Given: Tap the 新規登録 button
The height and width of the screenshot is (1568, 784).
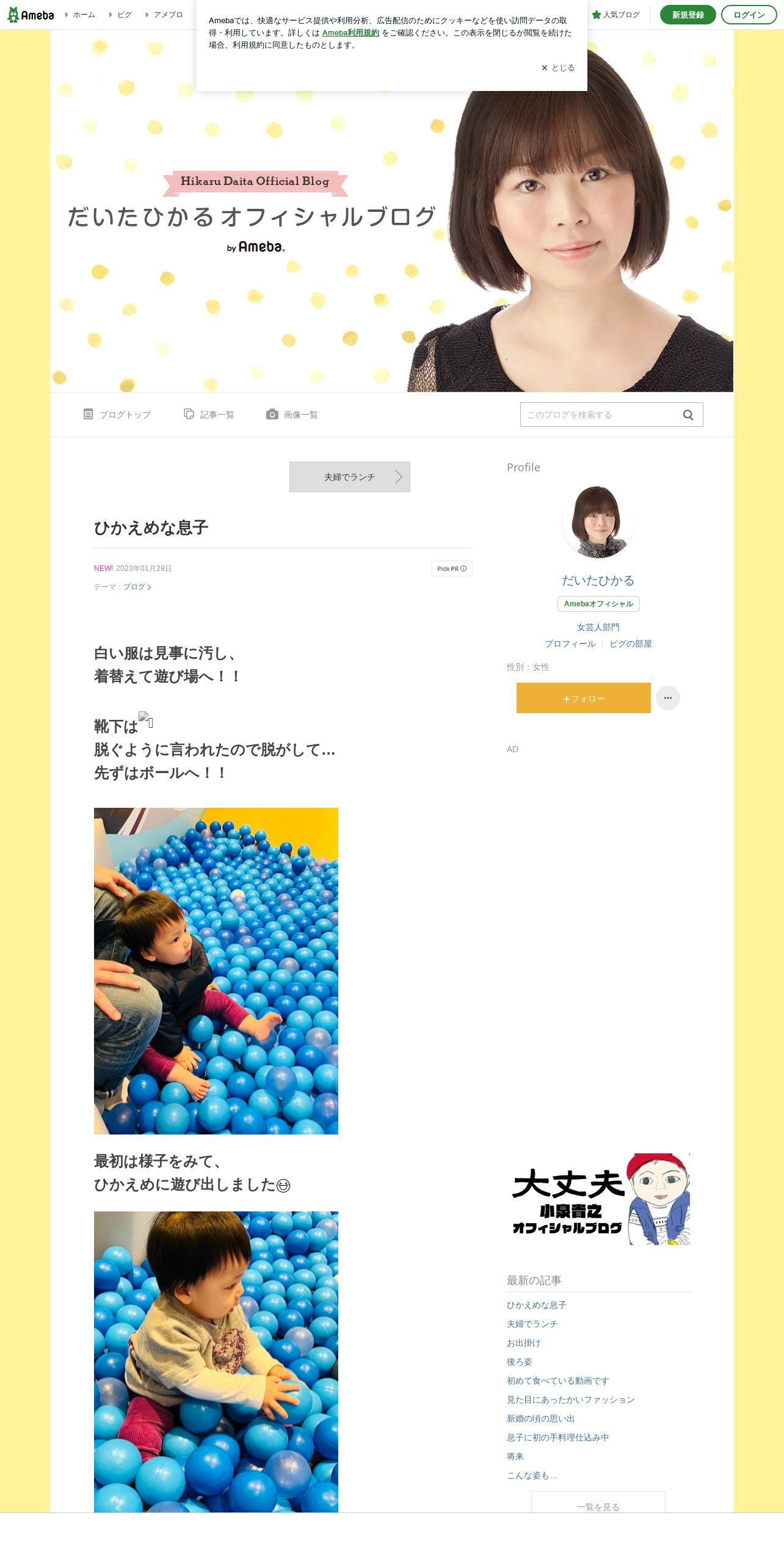Looking at the screenshot, I should point(688,15).
